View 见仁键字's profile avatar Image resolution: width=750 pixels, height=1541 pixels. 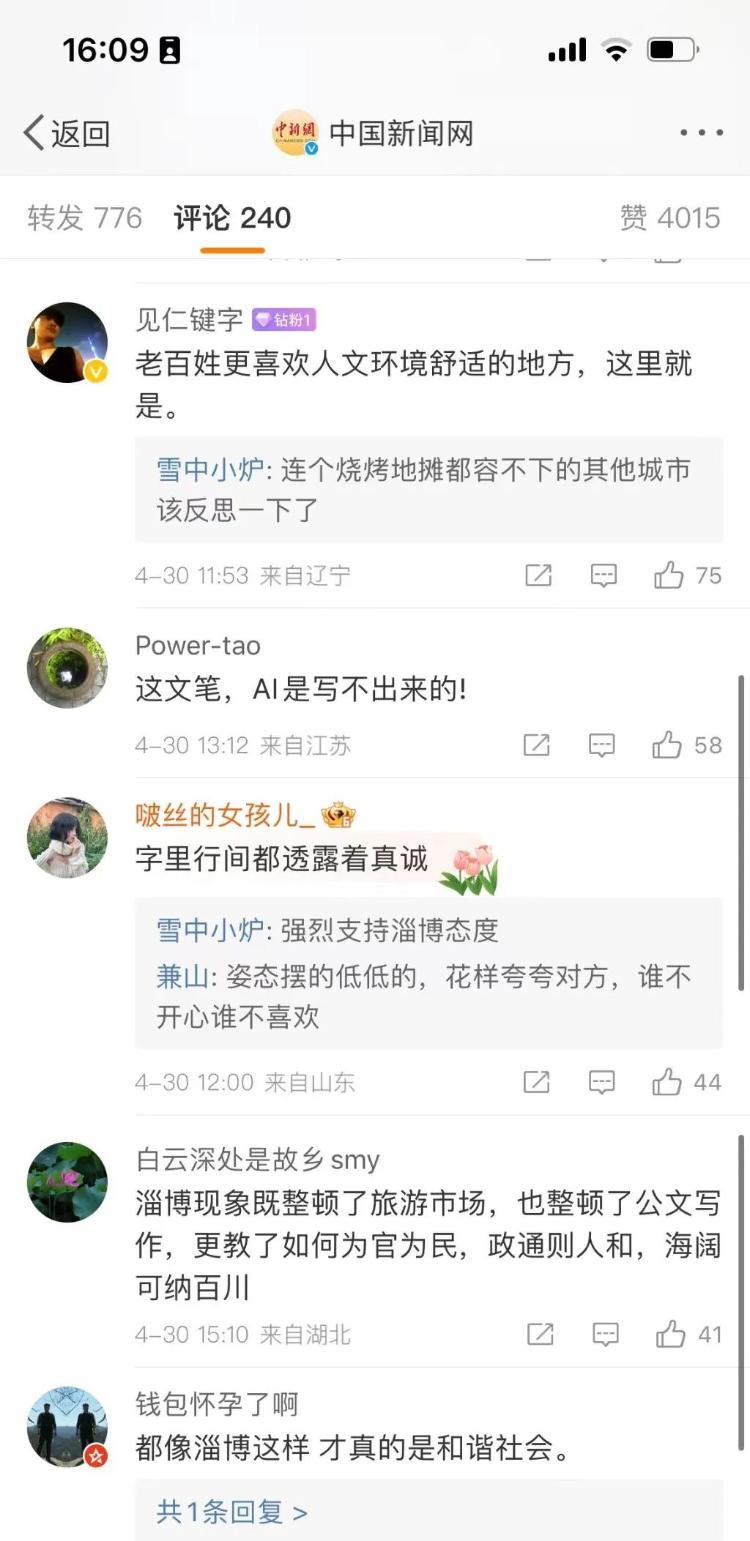click(67, 343)
